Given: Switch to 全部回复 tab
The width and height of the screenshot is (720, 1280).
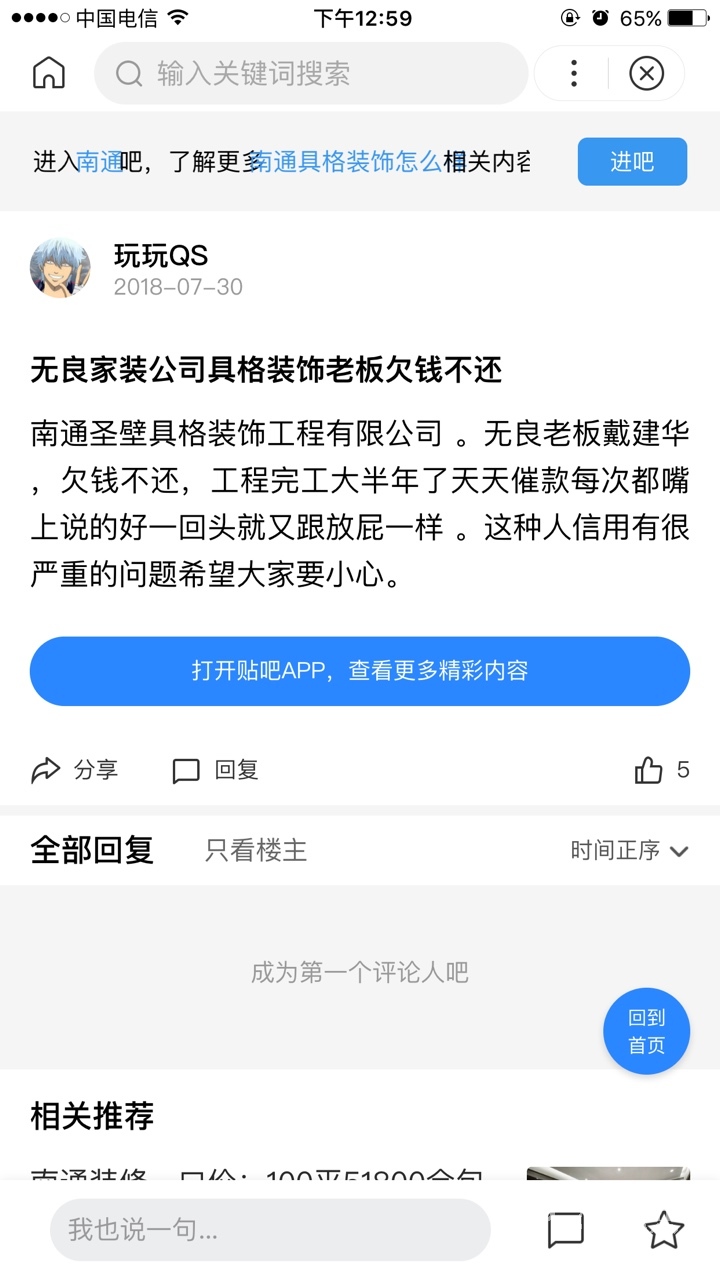Looking at the screenshot, I should tap(92, 850).
